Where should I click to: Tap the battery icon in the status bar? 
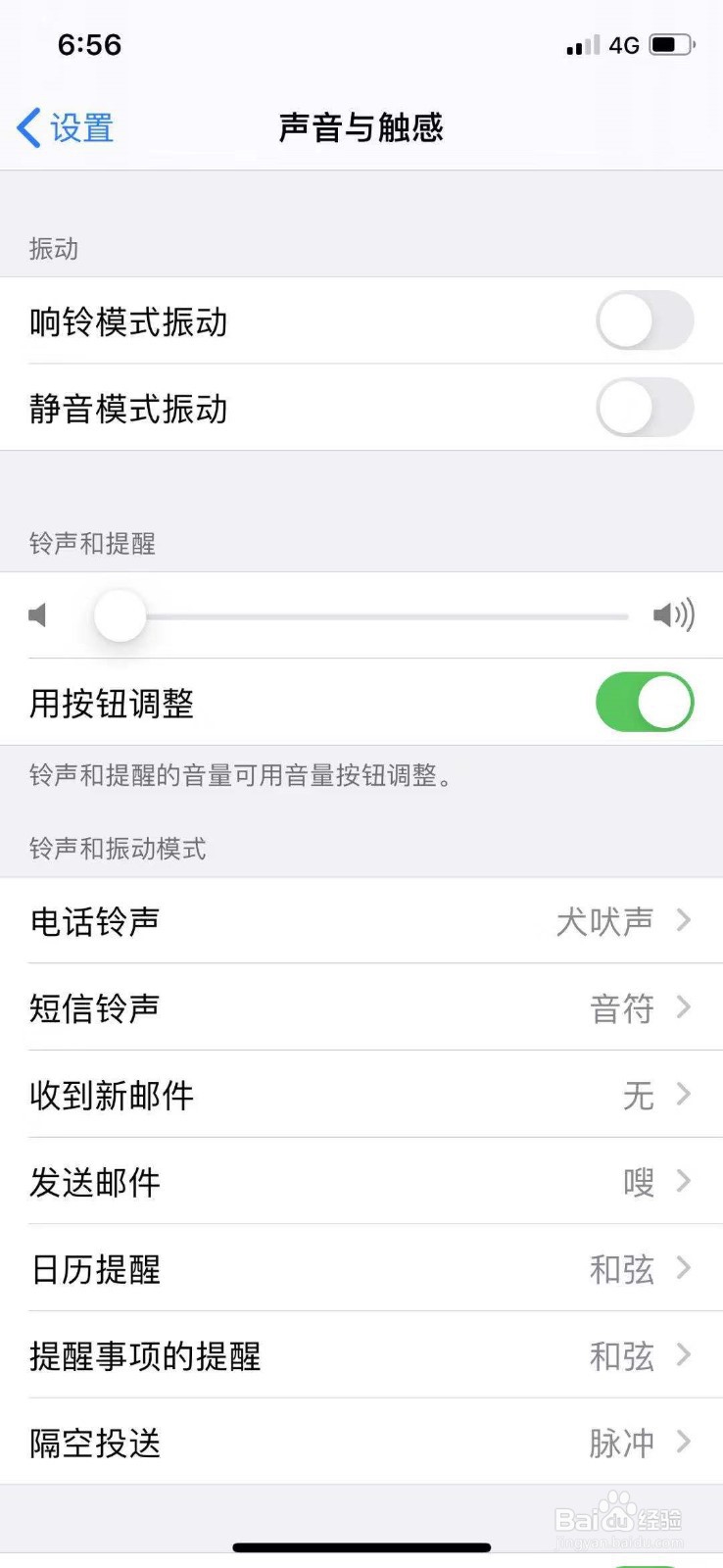coord(672,44)
